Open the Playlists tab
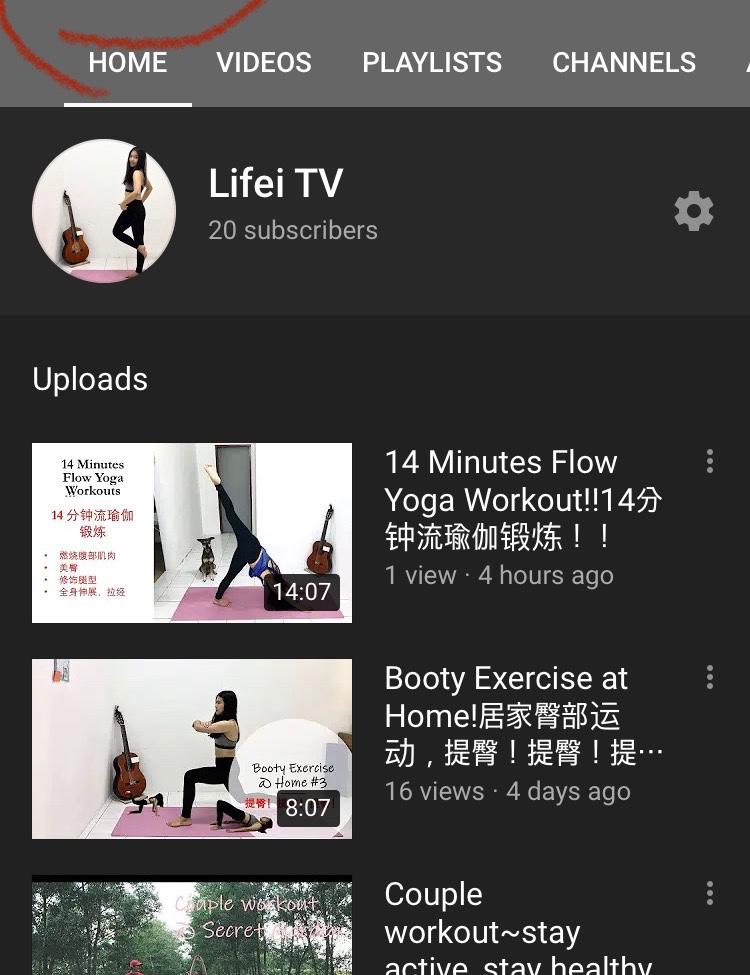Viewport: 750px width, 975px height. 432,62
